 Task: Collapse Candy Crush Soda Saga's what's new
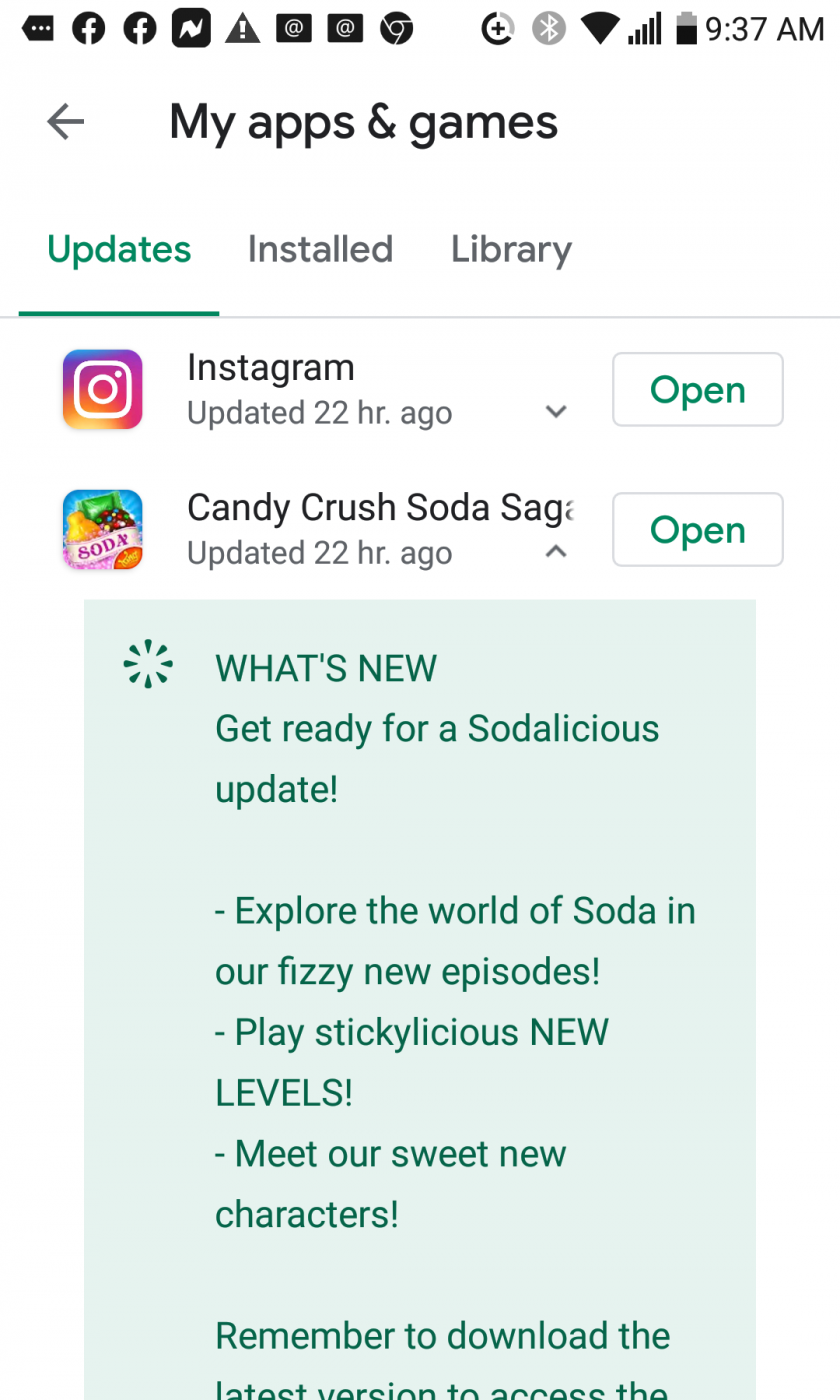556,551
